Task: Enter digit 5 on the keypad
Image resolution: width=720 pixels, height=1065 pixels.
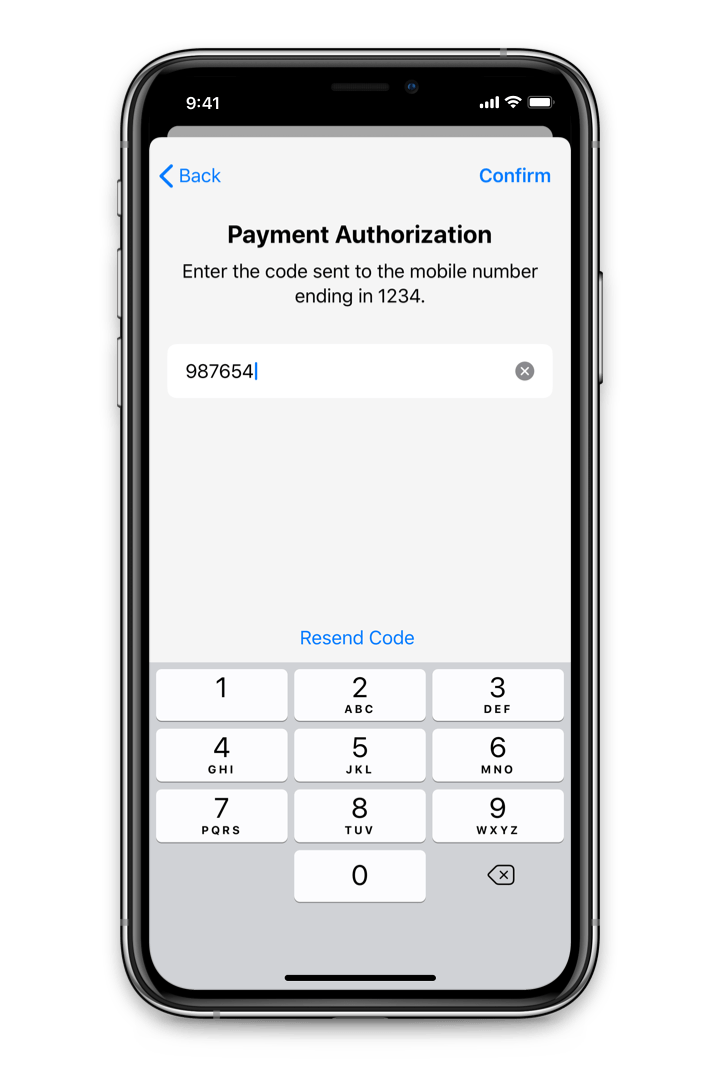Action: [359, 755]
